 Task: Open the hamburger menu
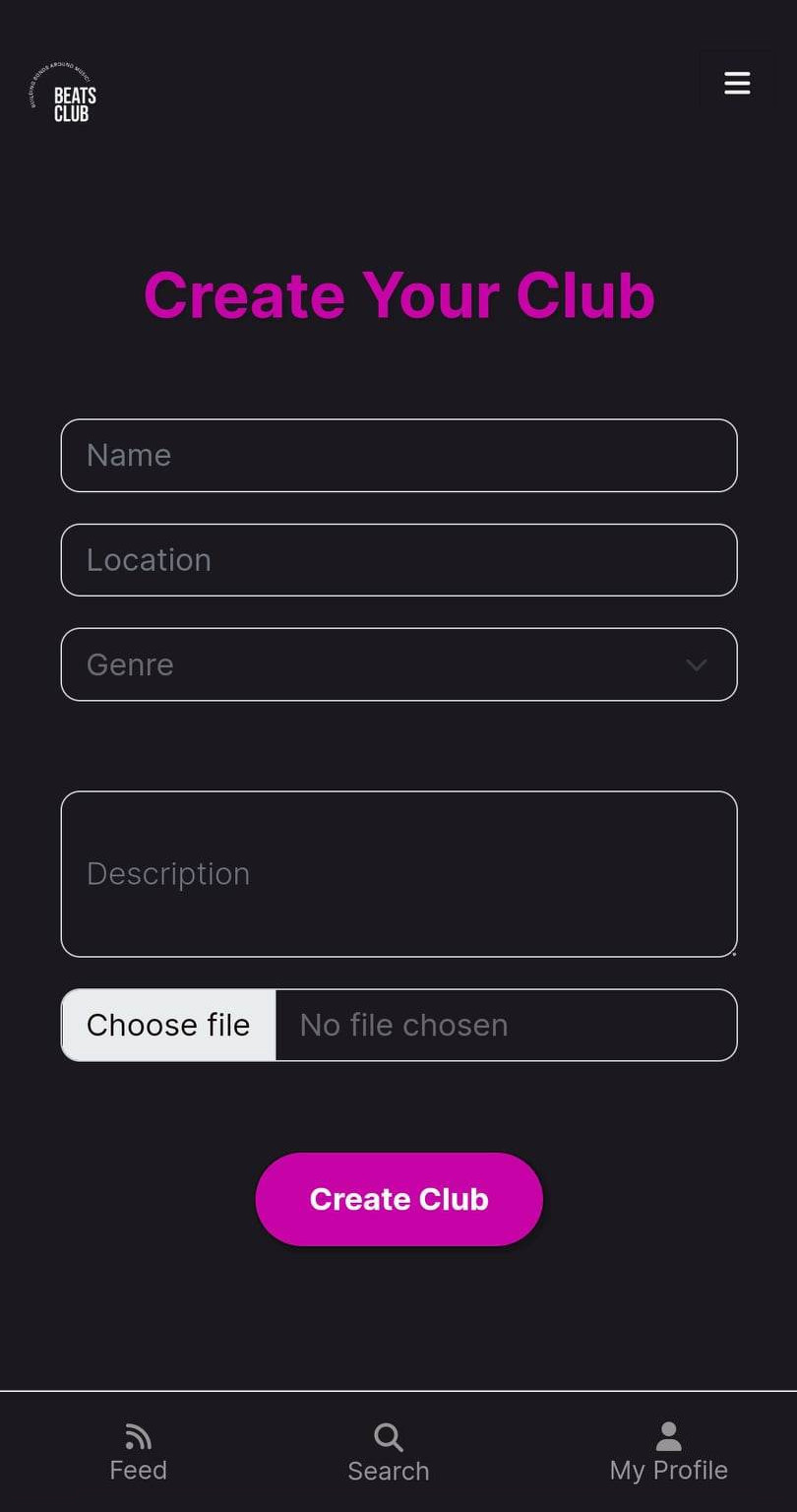tap(737, 83)
